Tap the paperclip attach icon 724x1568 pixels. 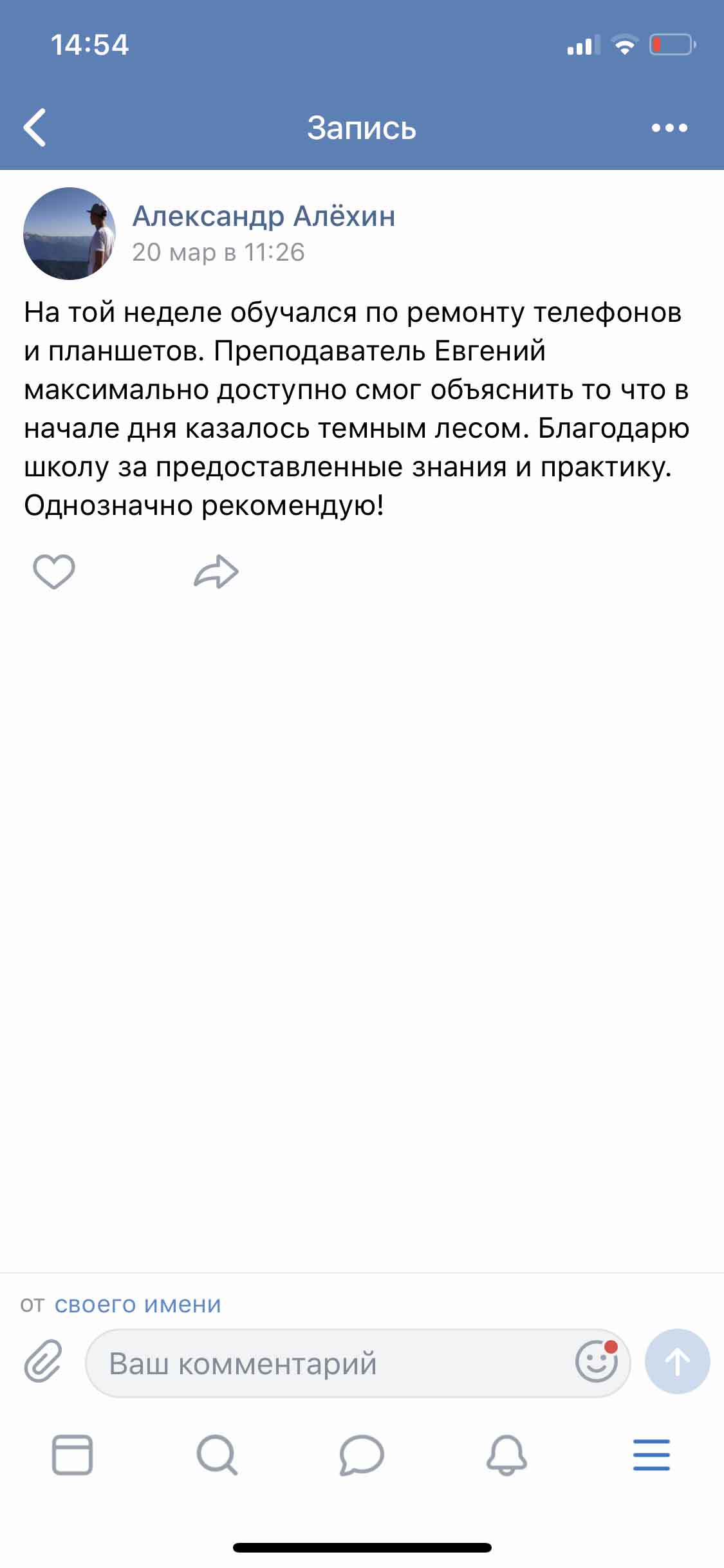tap(42, 1361)
